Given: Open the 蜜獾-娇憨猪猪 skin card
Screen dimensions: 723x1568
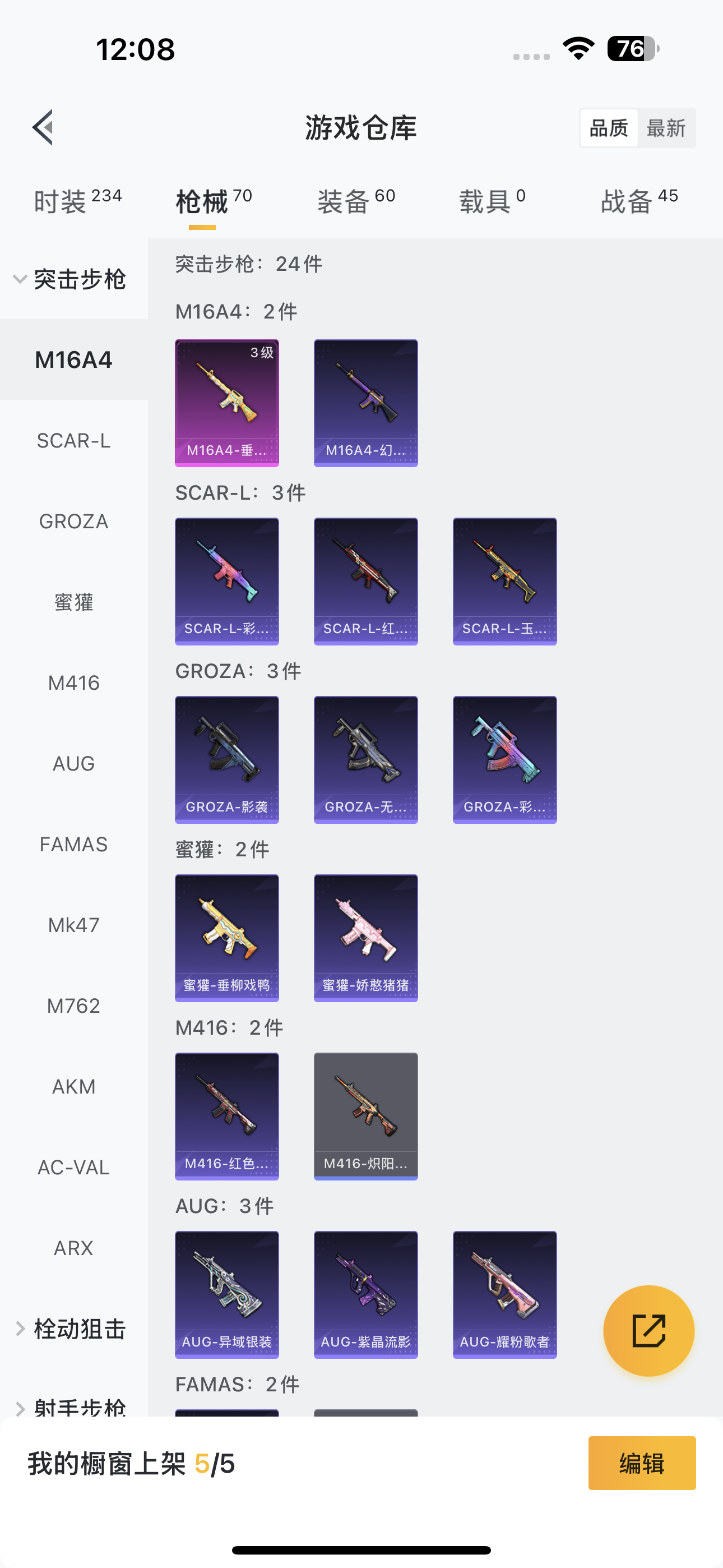Looking at the screenshot, I should [x=365, y=938].
